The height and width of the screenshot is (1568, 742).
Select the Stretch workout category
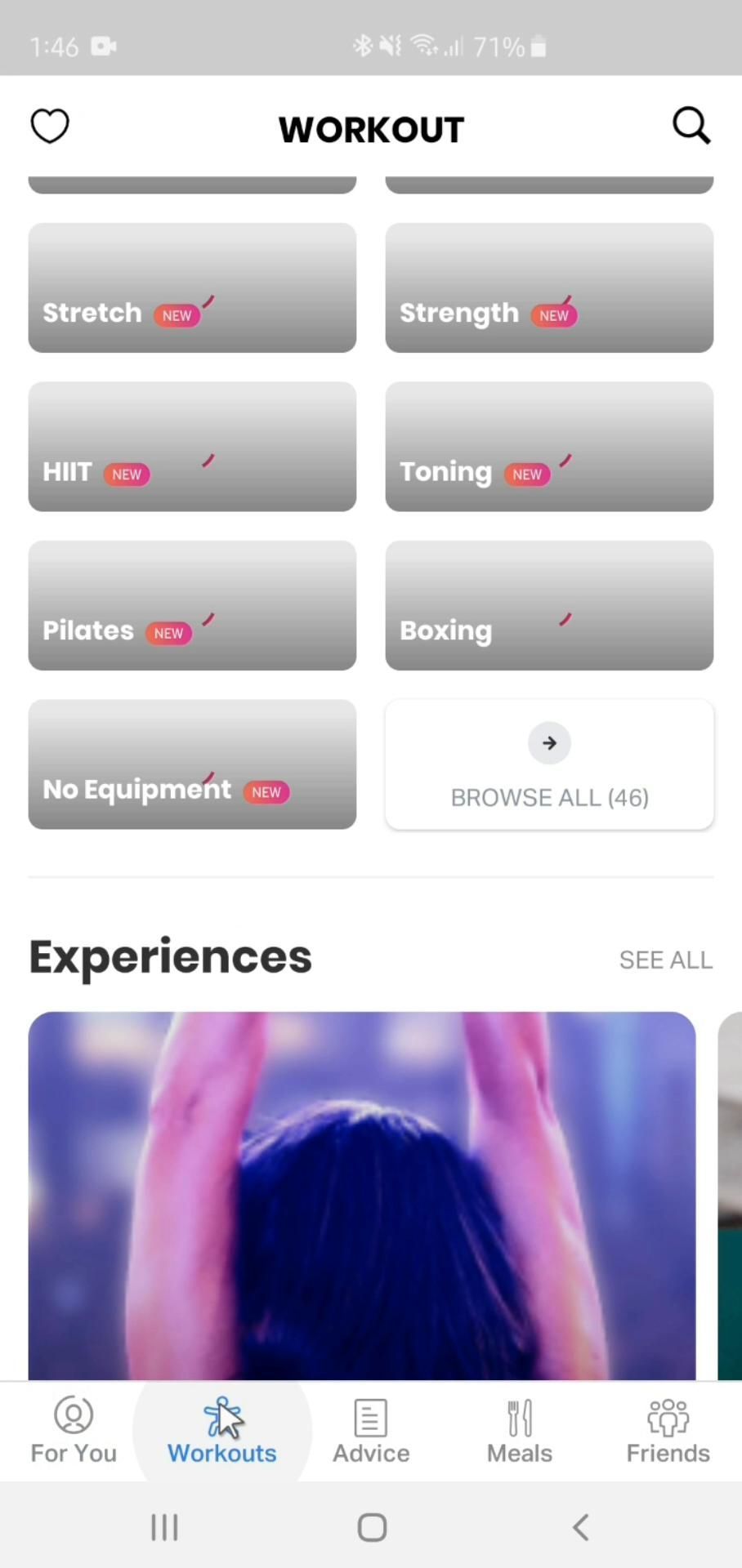tap(192, 287)
